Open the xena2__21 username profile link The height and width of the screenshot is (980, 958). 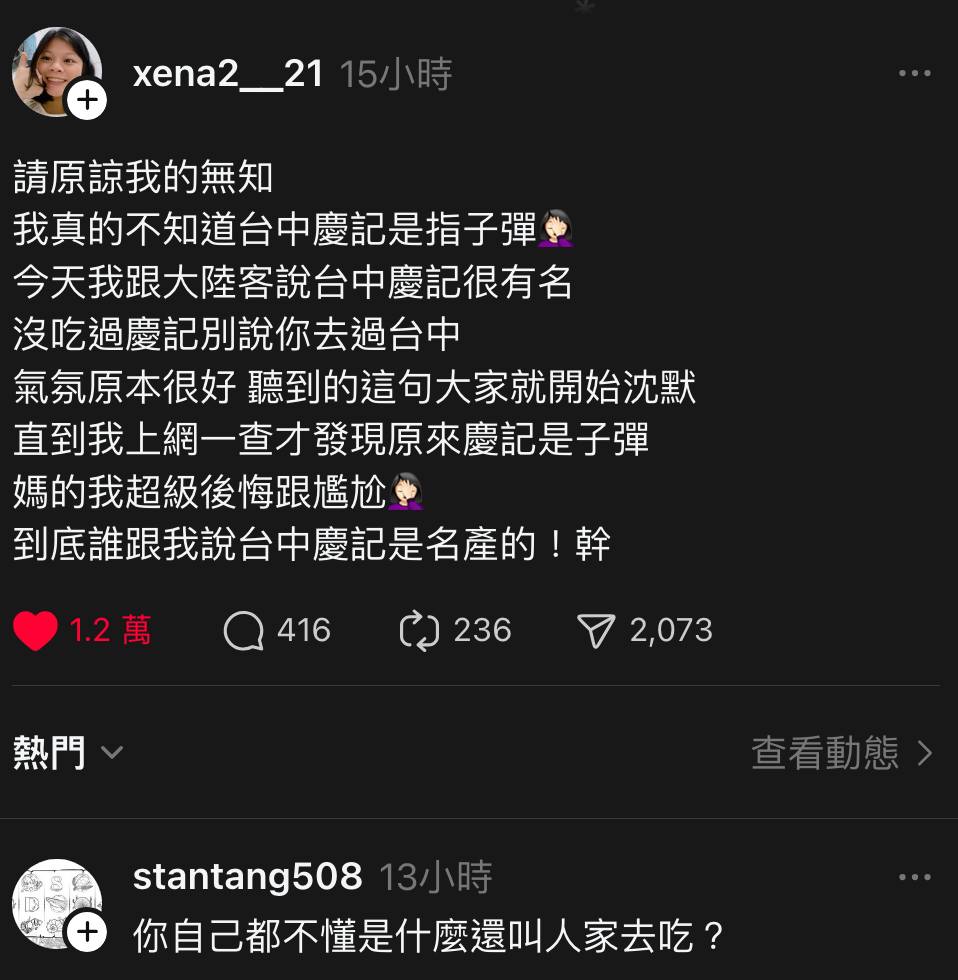pyautogui.click(x=228, y=74)
